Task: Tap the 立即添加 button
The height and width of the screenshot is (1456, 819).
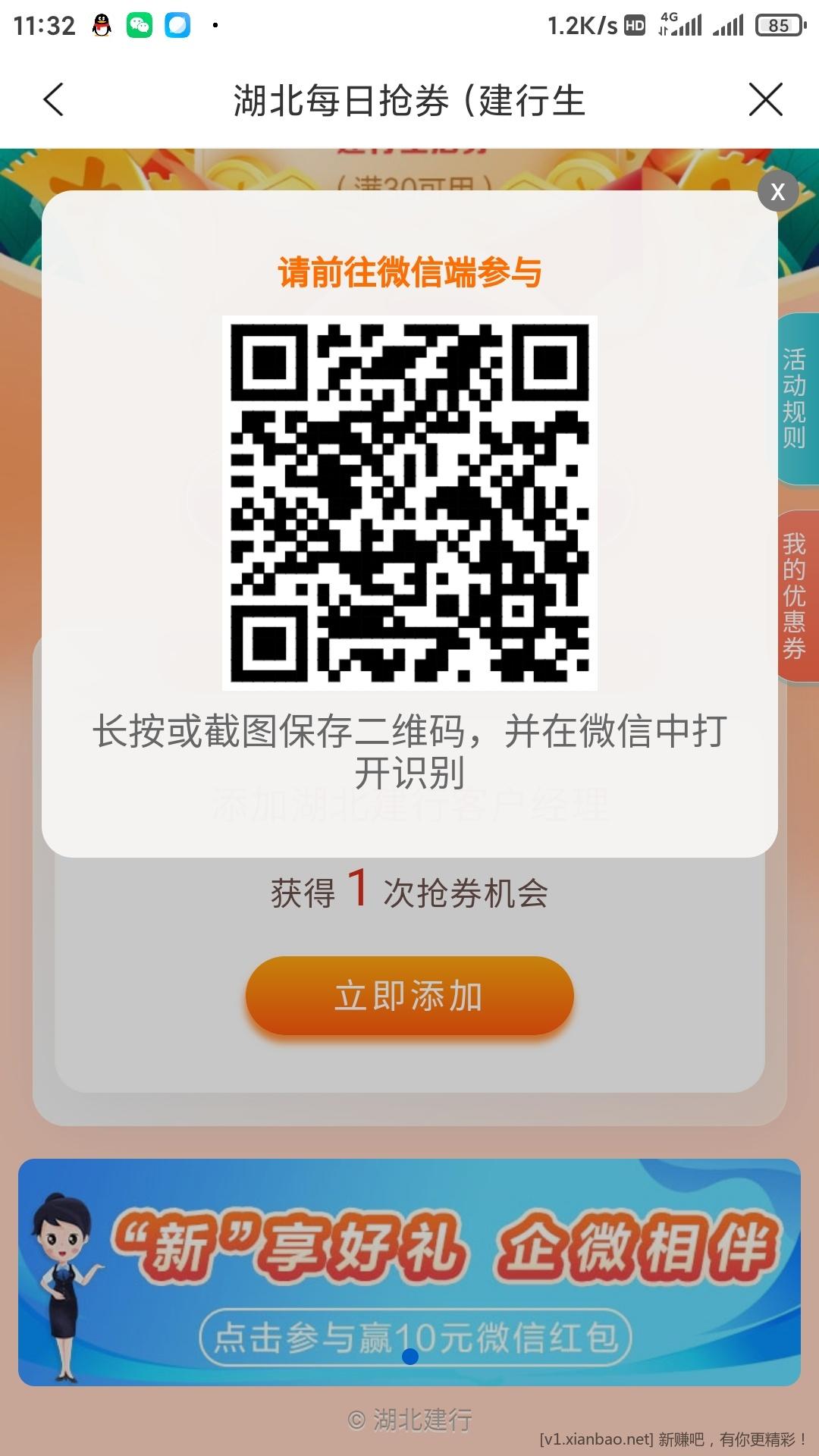Action: pyautogui.click(x=409, y=996)
